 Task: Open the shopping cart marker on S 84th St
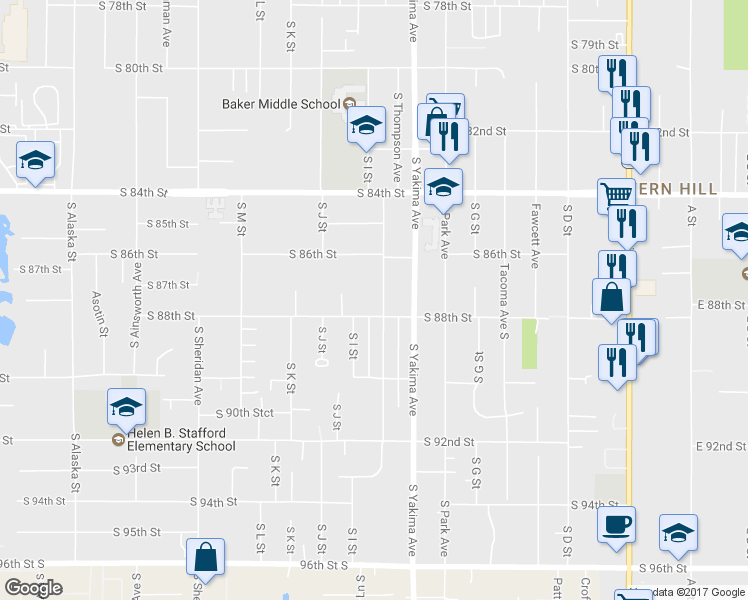pos(613,192)
